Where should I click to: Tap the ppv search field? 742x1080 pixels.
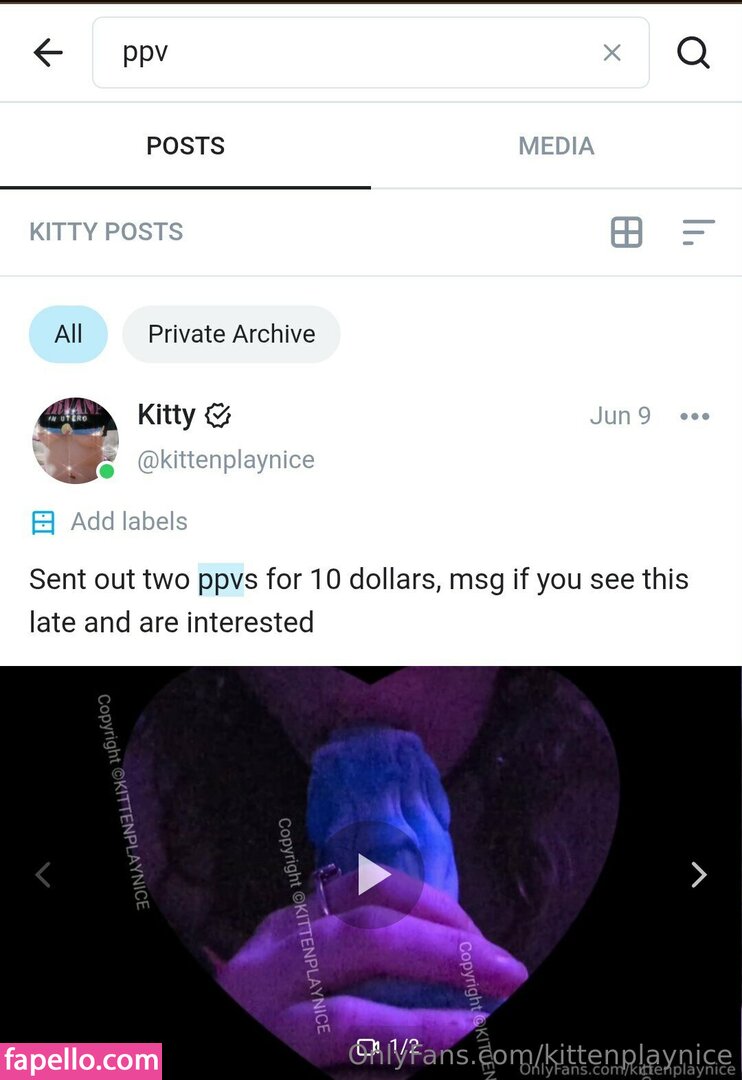point(350,53)
